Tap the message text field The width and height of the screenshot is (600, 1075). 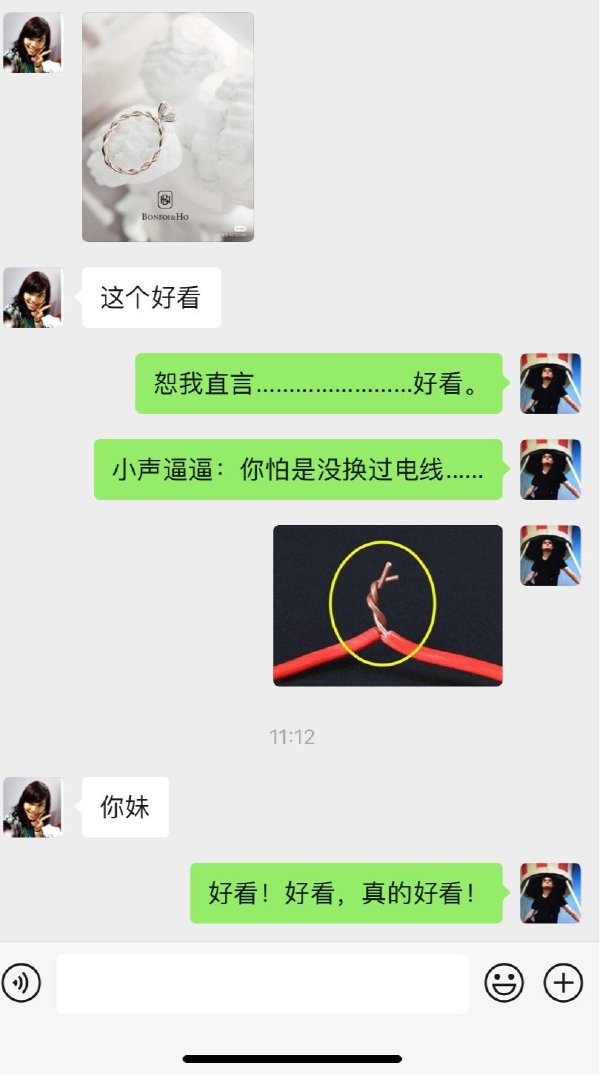[x=262, y=984]
